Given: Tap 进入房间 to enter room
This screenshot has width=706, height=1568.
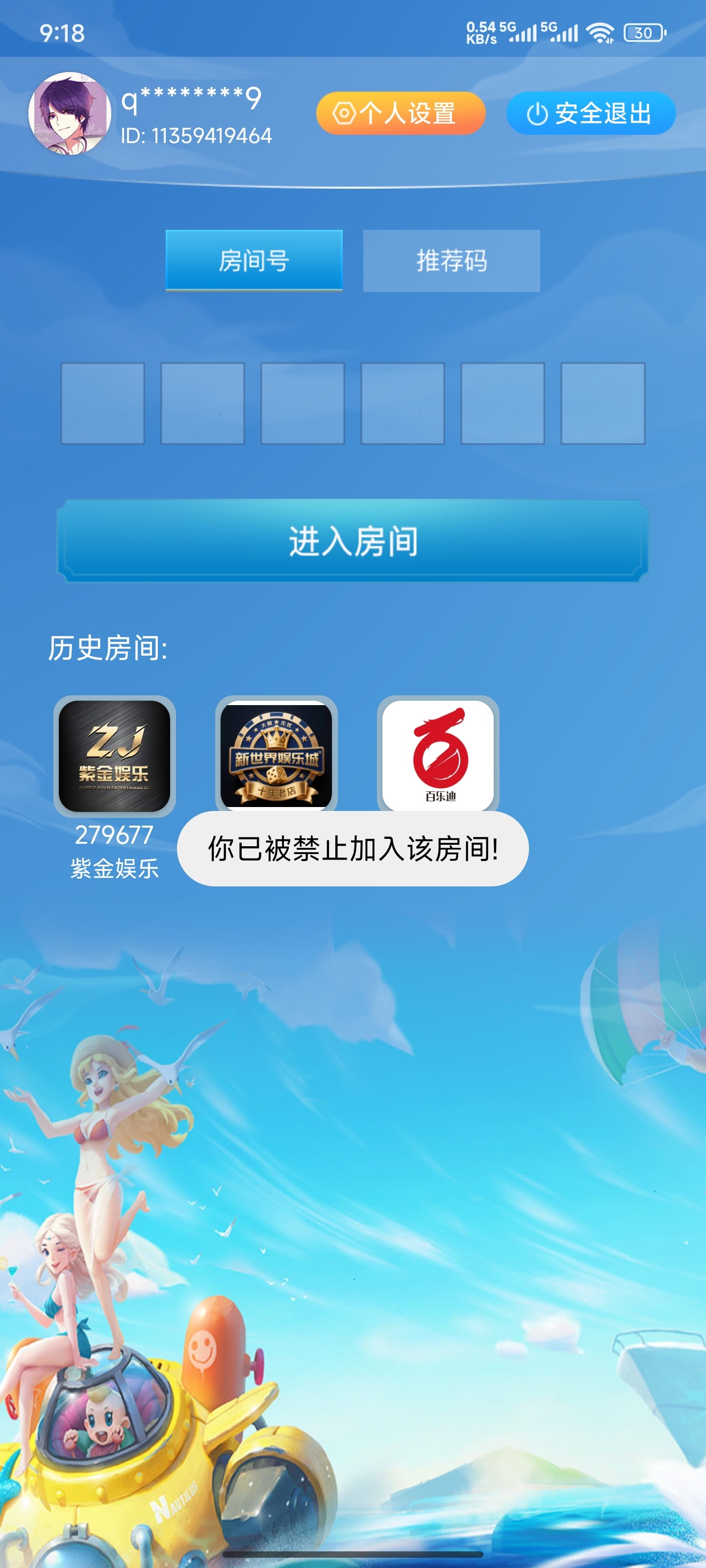Looking at the screenshot, I should tap(353, 540).
